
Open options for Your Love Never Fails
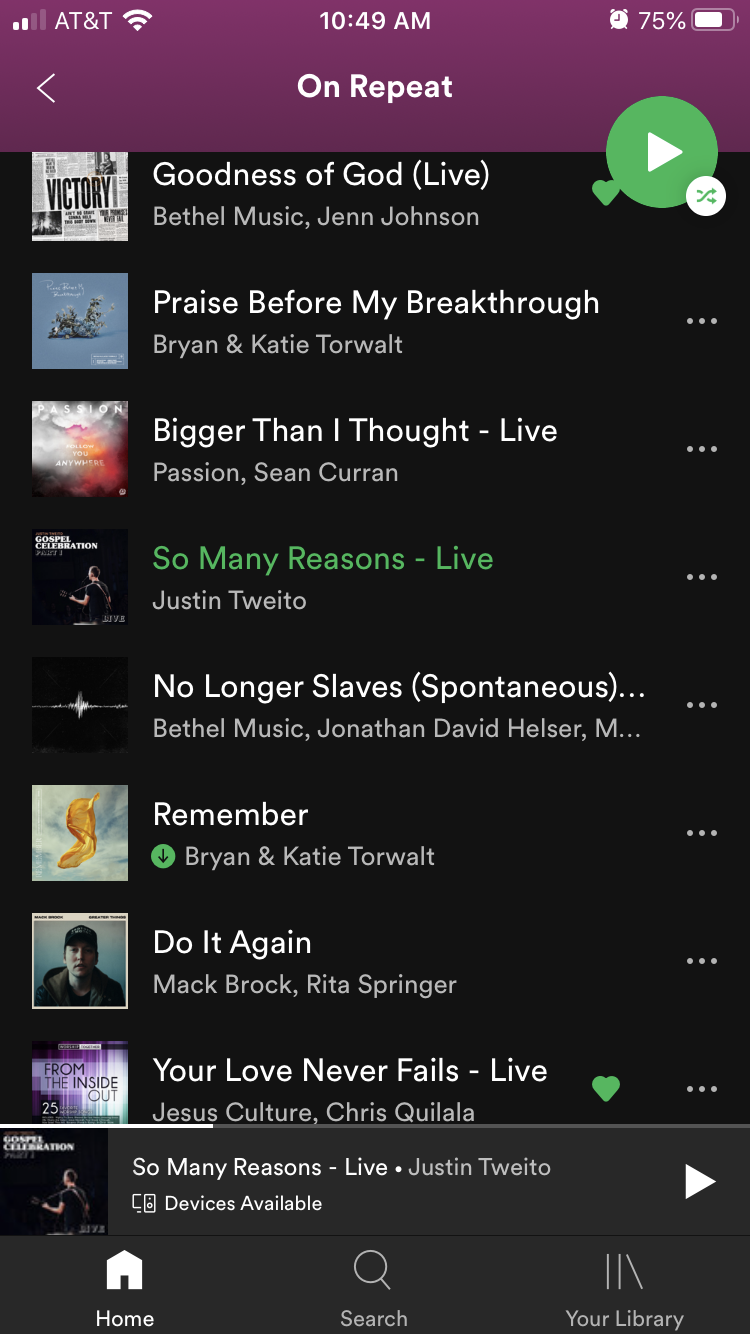701,1088
